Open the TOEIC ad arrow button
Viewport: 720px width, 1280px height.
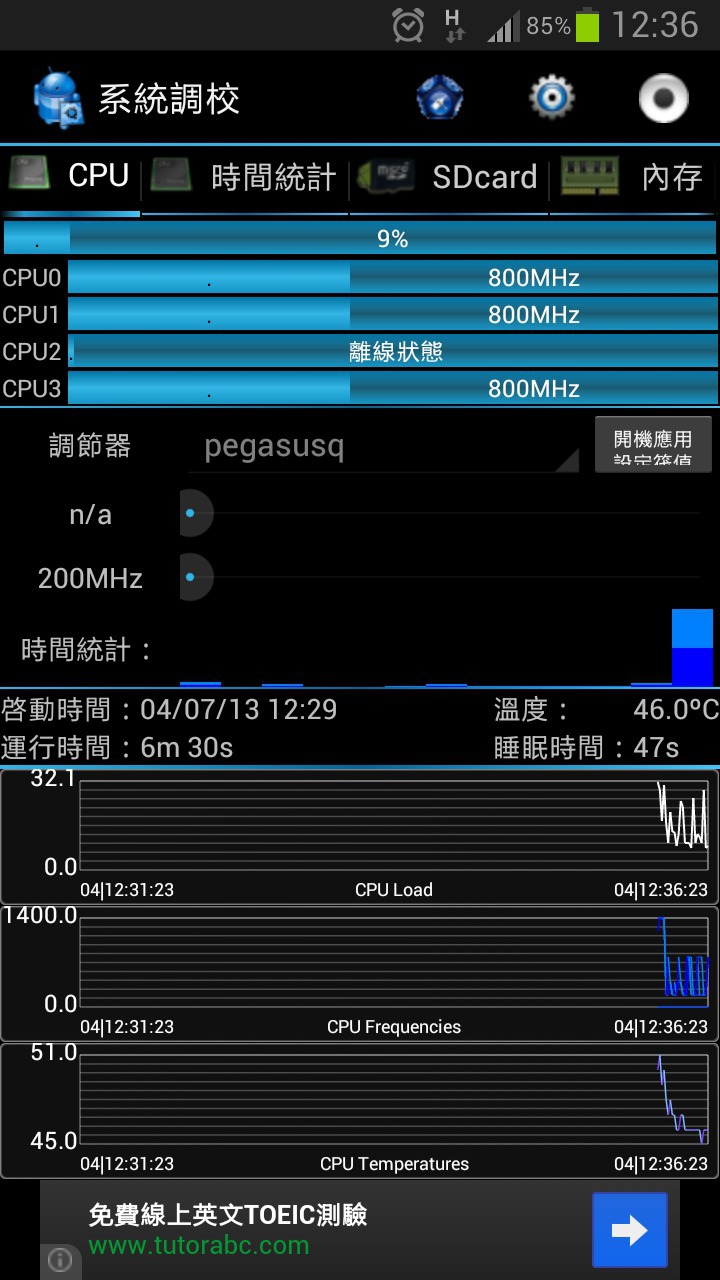point(630,1230)
